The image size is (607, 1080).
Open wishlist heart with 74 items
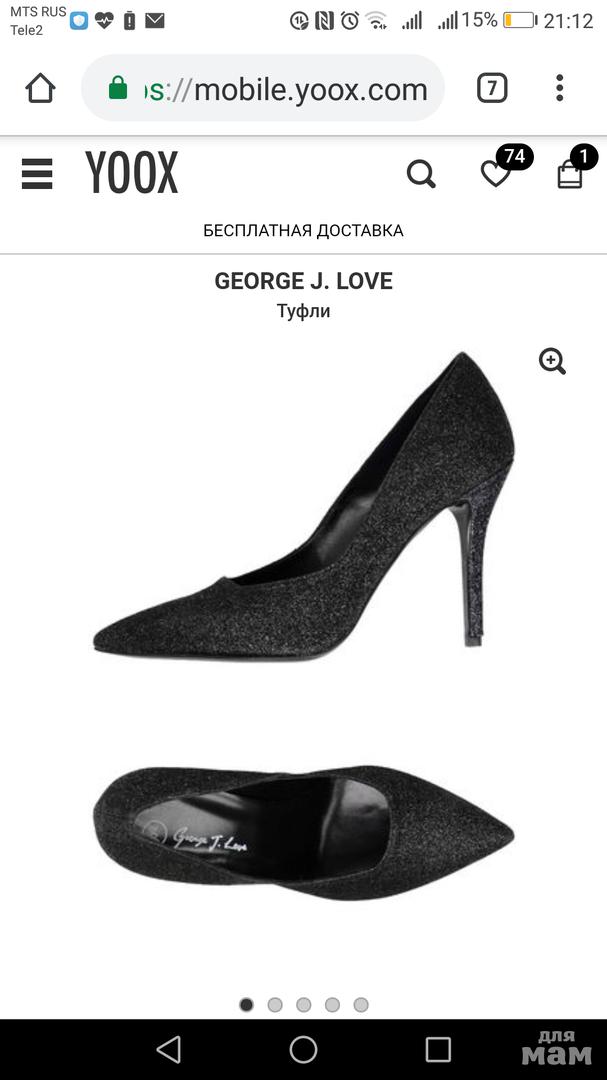point(496,174)
